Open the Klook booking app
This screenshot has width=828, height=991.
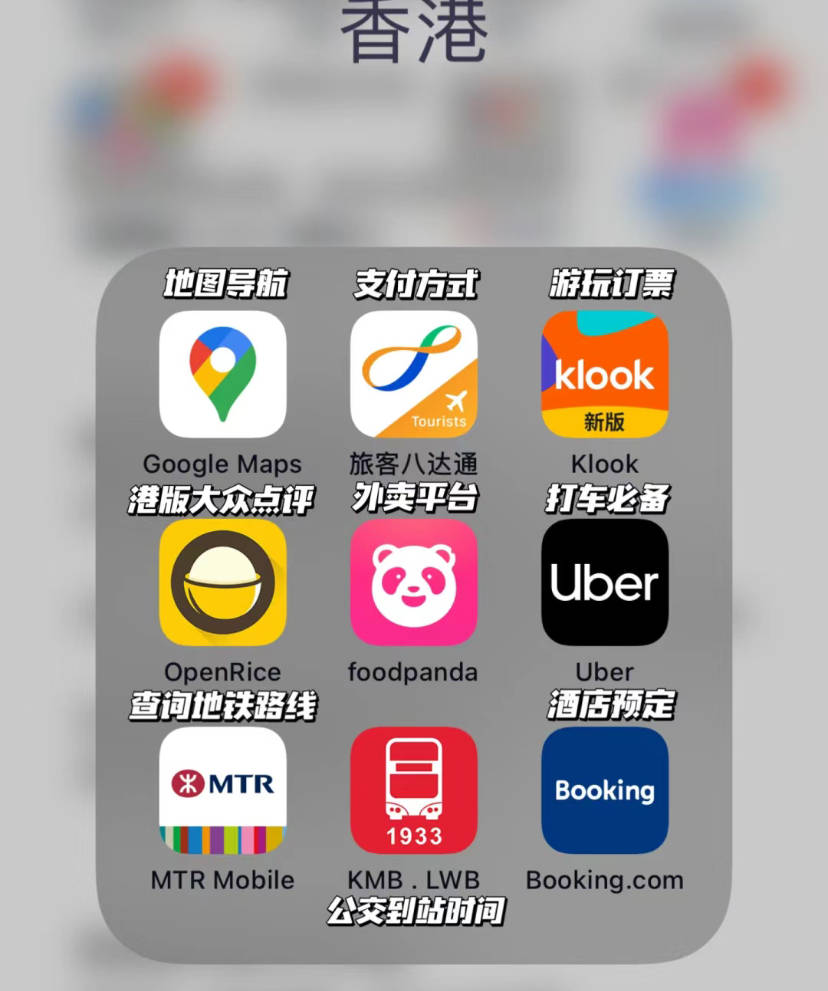tap(603, 374)
